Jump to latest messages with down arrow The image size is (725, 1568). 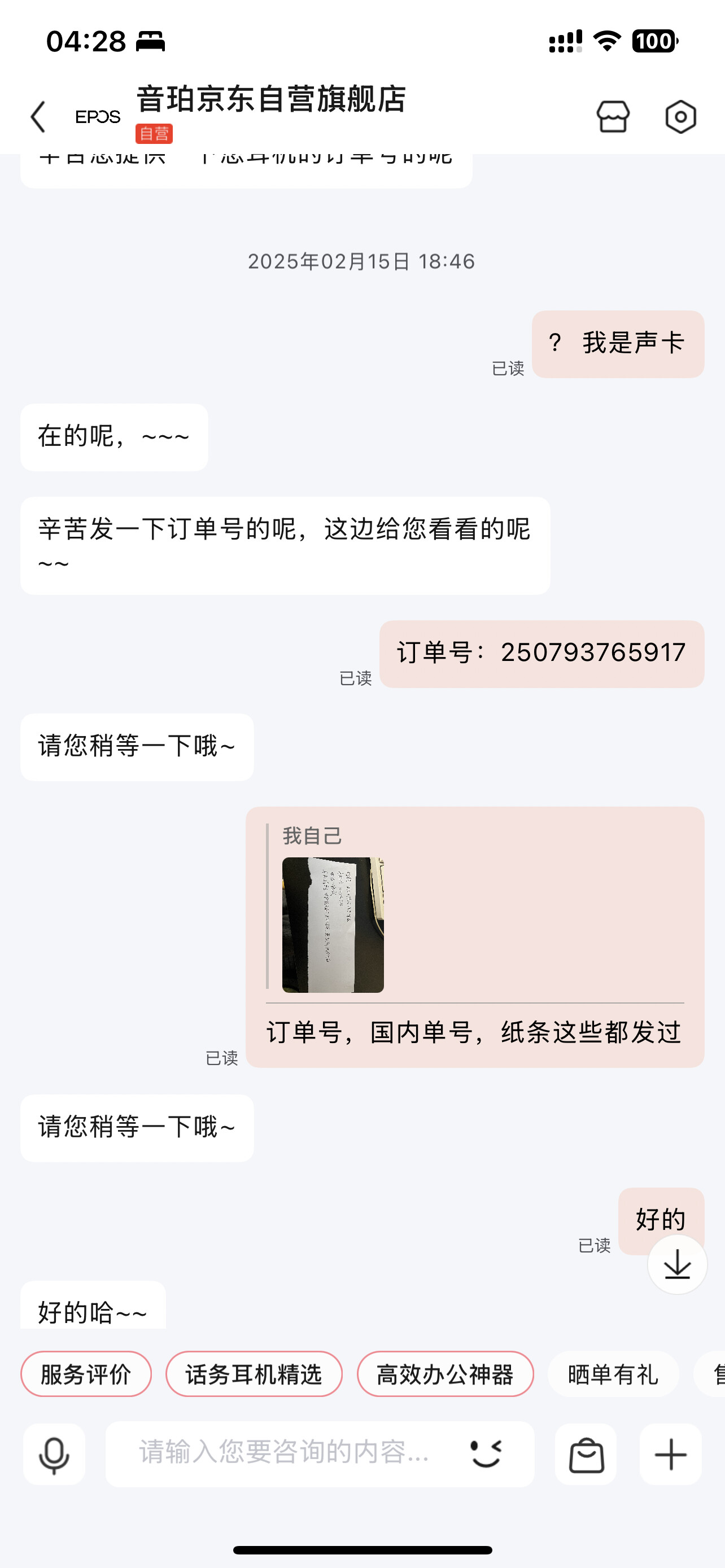[677, 1264]
